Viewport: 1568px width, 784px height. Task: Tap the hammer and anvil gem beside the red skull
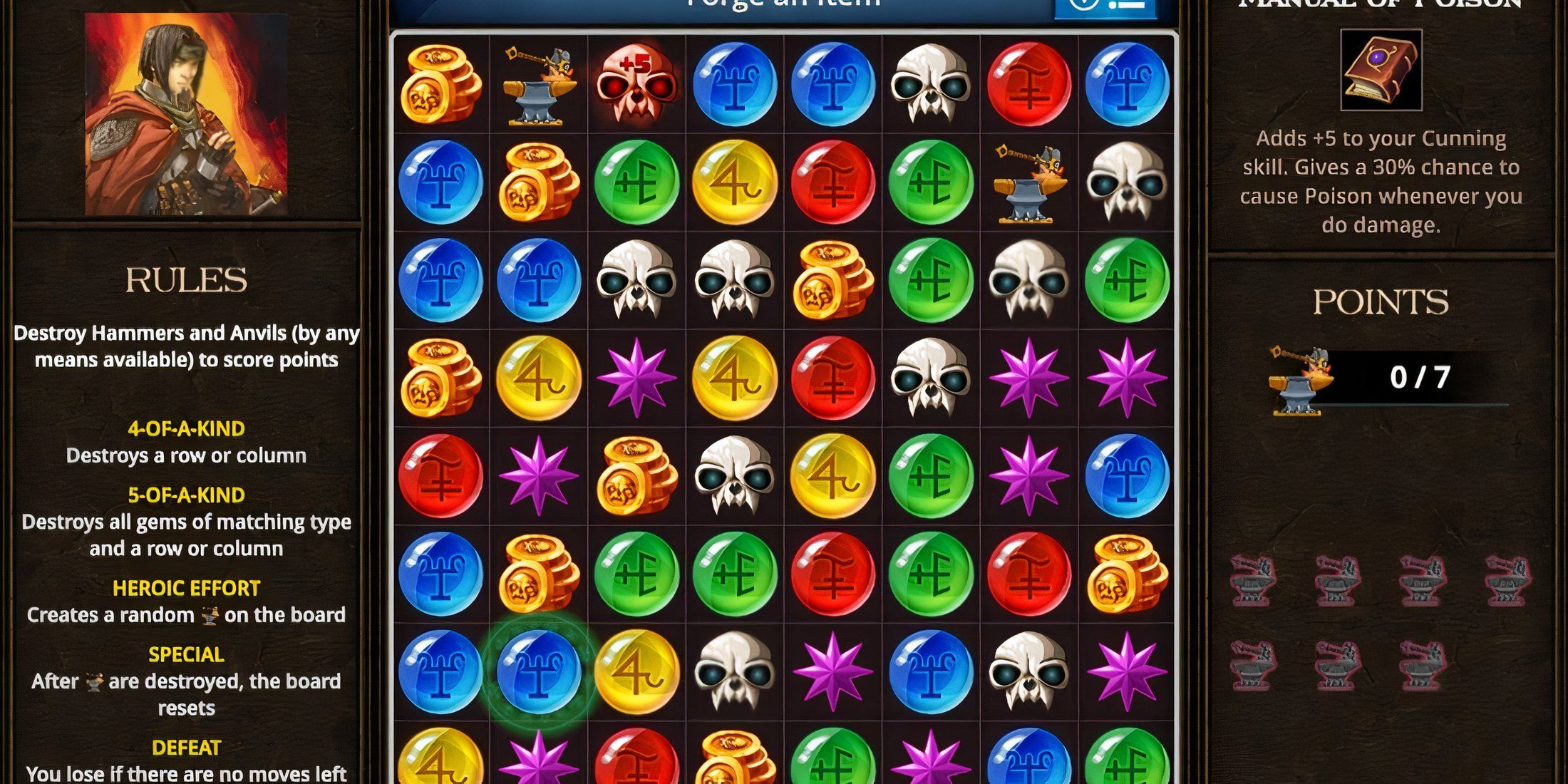[x=539, y=84]
